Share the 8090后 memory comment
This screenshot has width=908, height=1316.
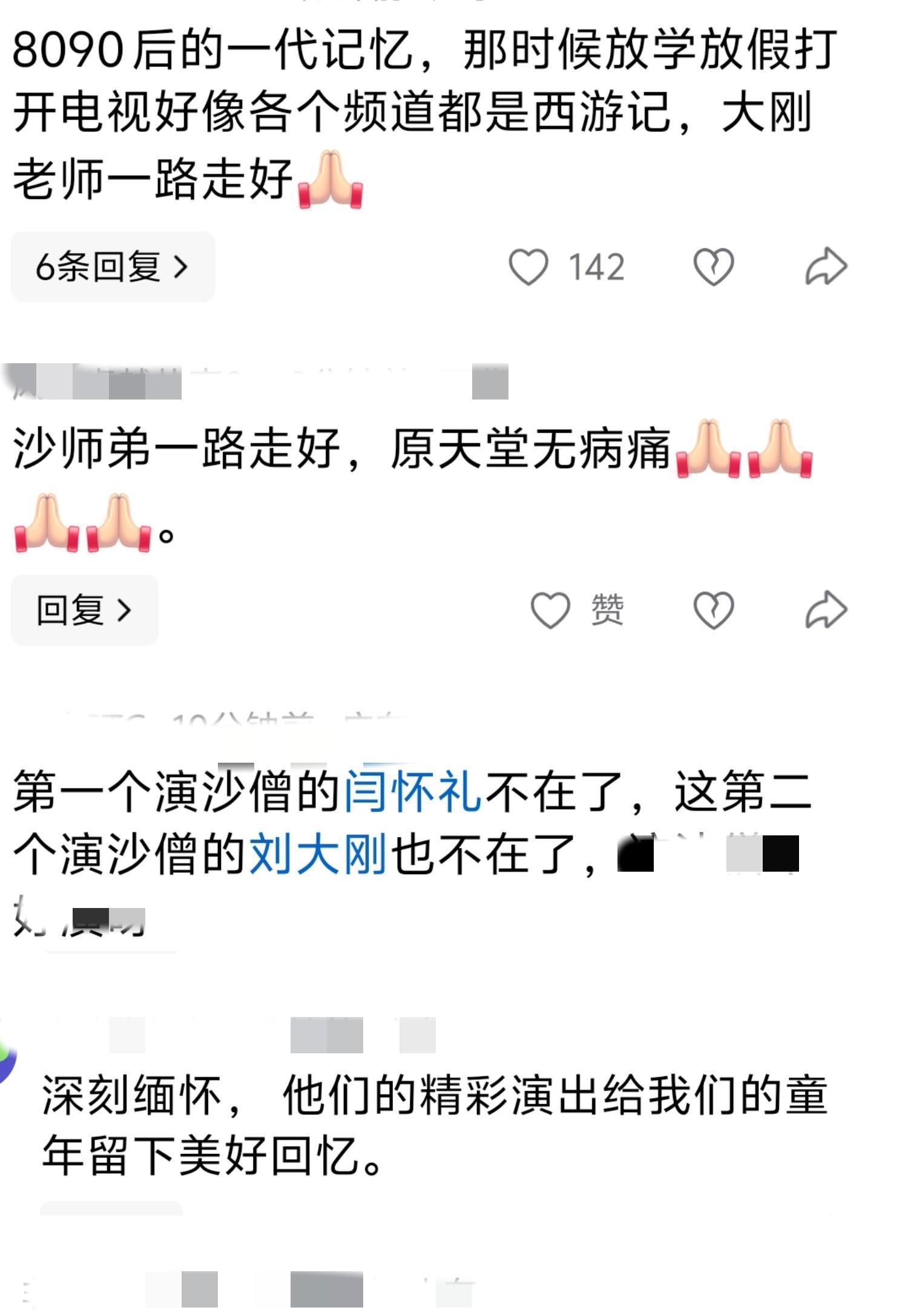tap(826, 267)
